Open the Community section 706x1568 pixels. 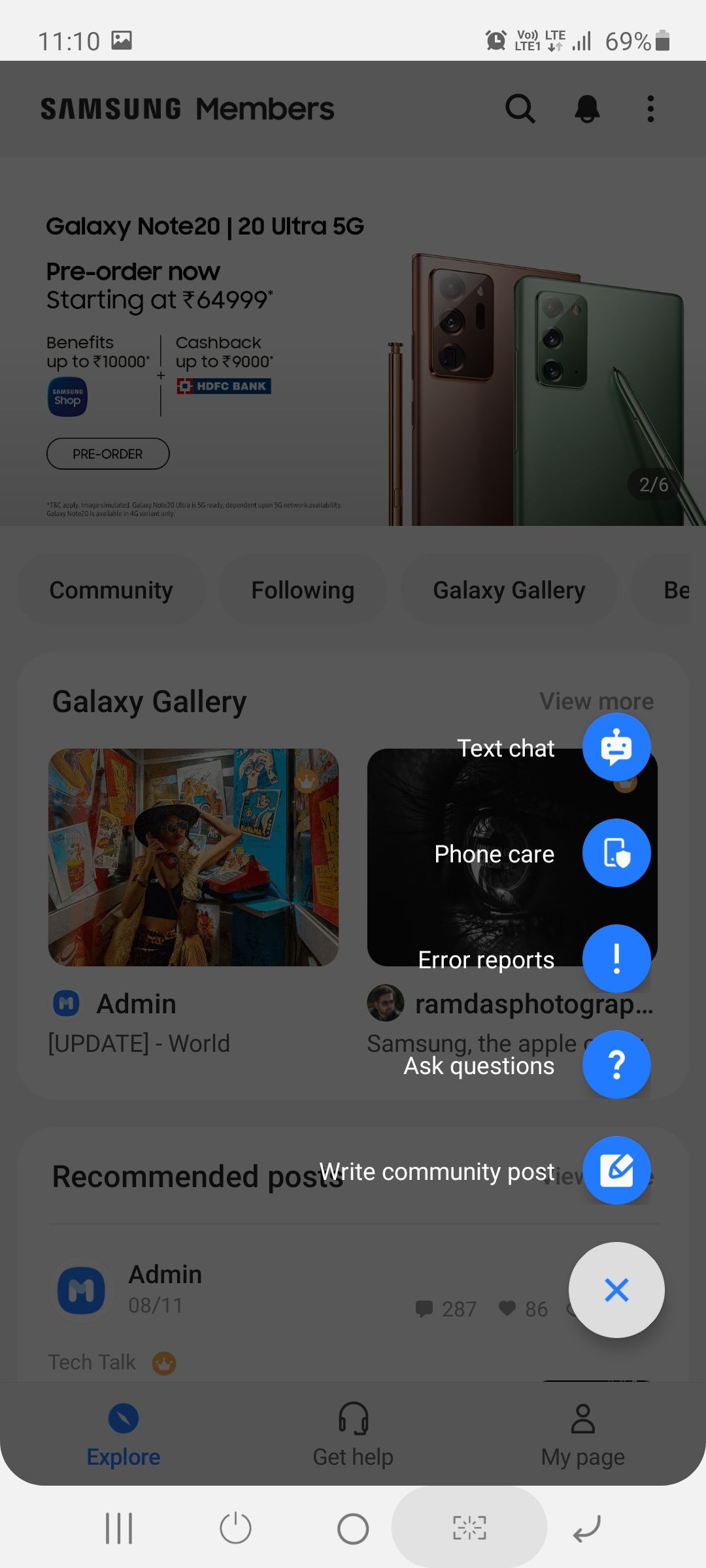coord(110,589)
